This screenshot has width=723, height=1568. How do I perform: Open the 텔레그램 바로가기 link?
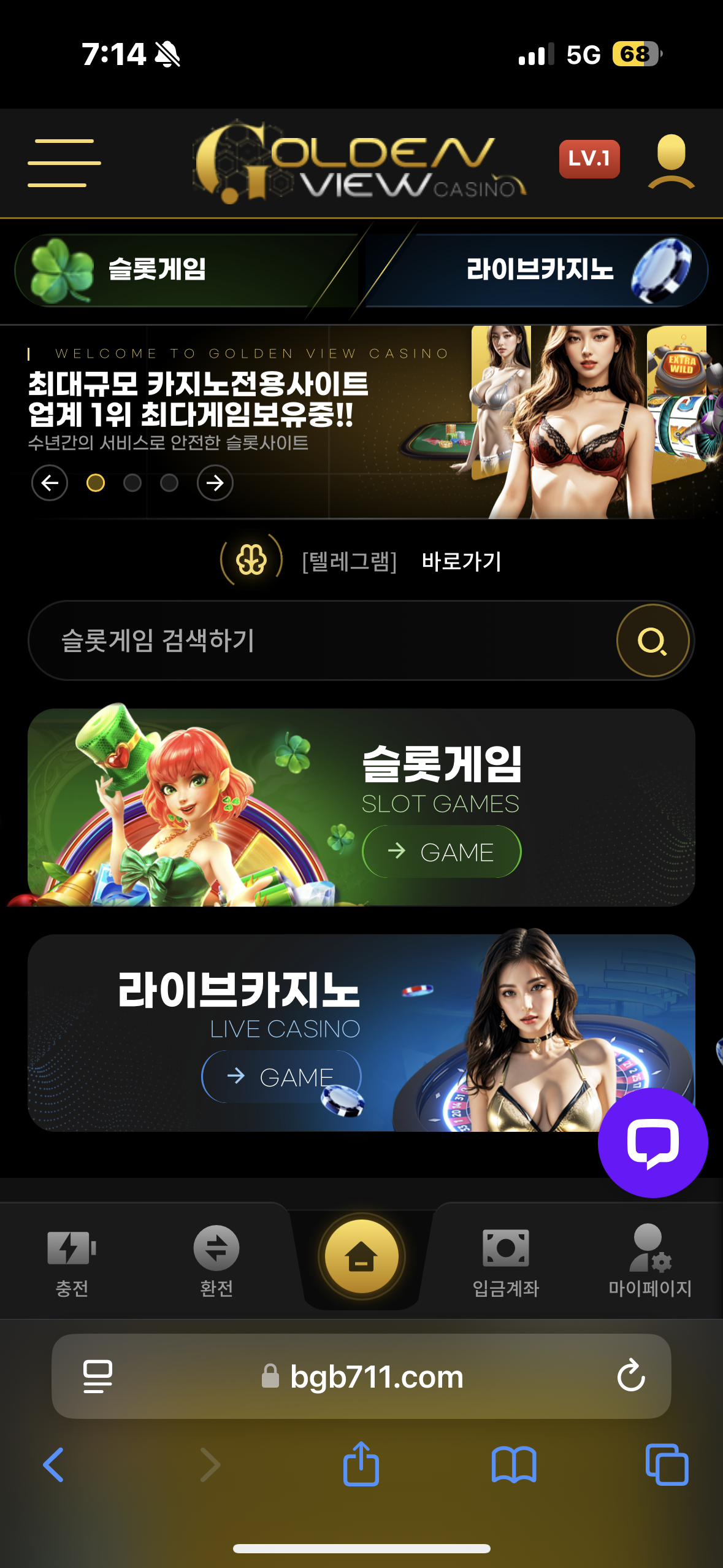(x=461, y=561)
